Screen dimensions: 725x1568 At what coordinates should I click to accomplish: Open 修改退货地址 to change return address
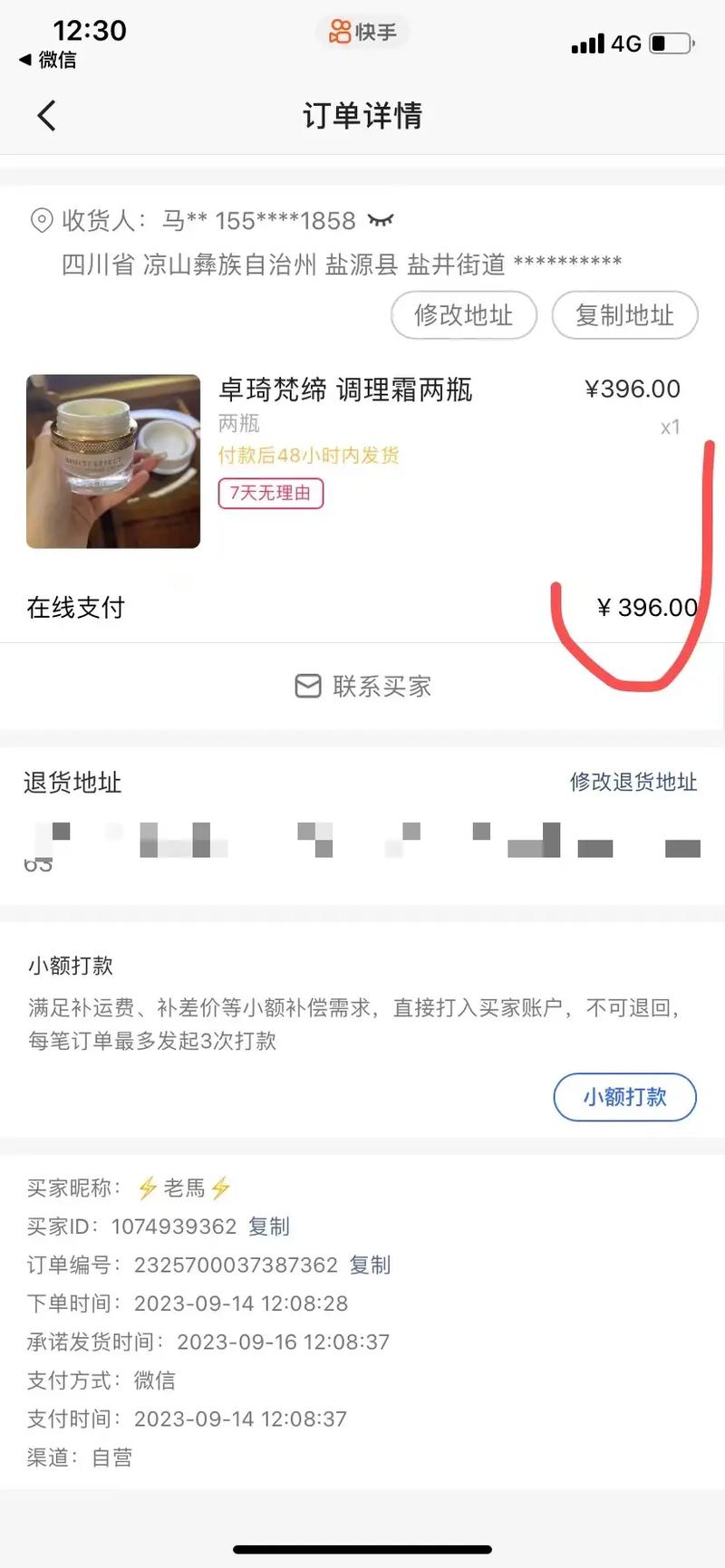coord(633,783)
